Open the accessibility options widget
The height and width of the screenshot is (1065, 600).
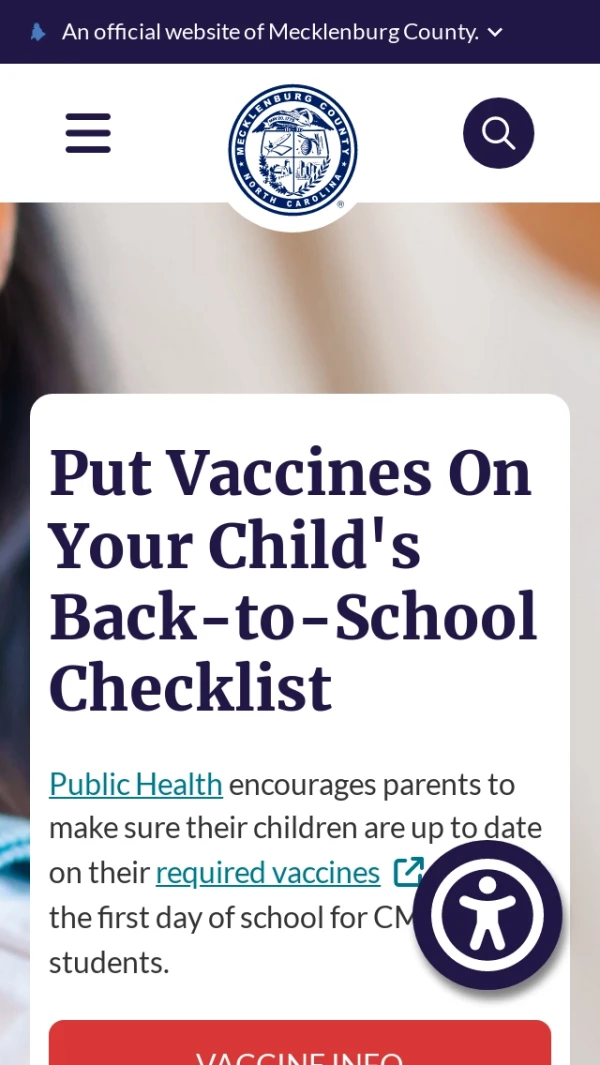pos(487,915)
